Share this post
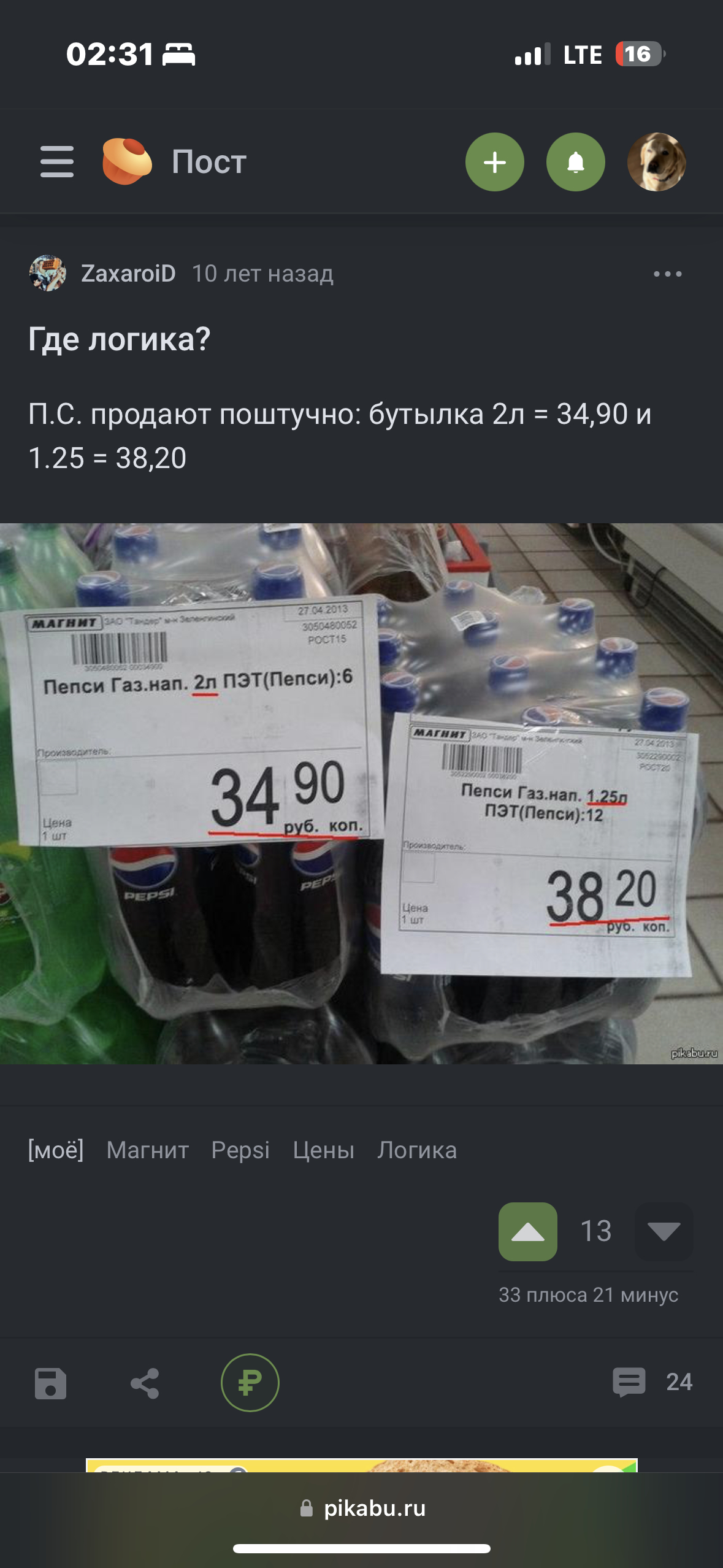The width and height of the screenshot is (723, 1568). [x=145, y=1383]
